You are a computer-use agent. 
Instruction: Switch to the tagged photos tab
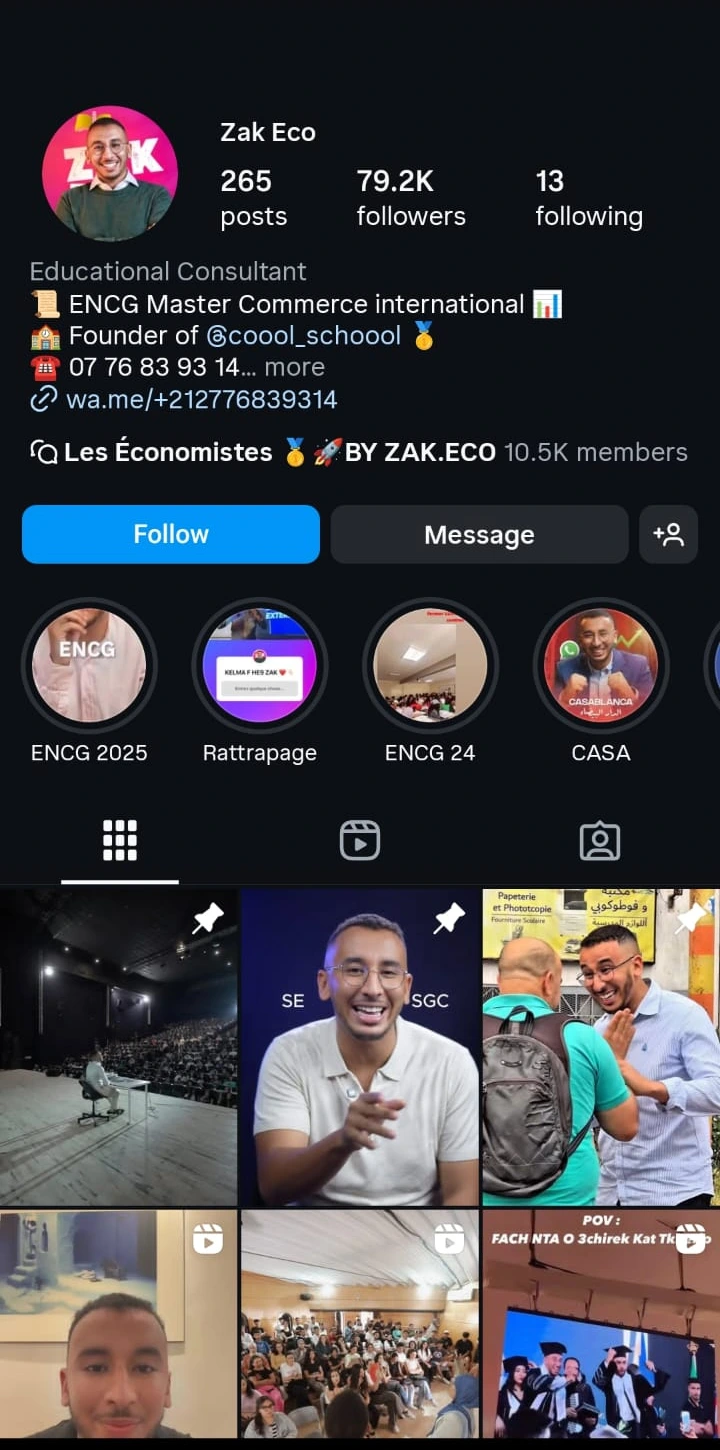(600, 841)
